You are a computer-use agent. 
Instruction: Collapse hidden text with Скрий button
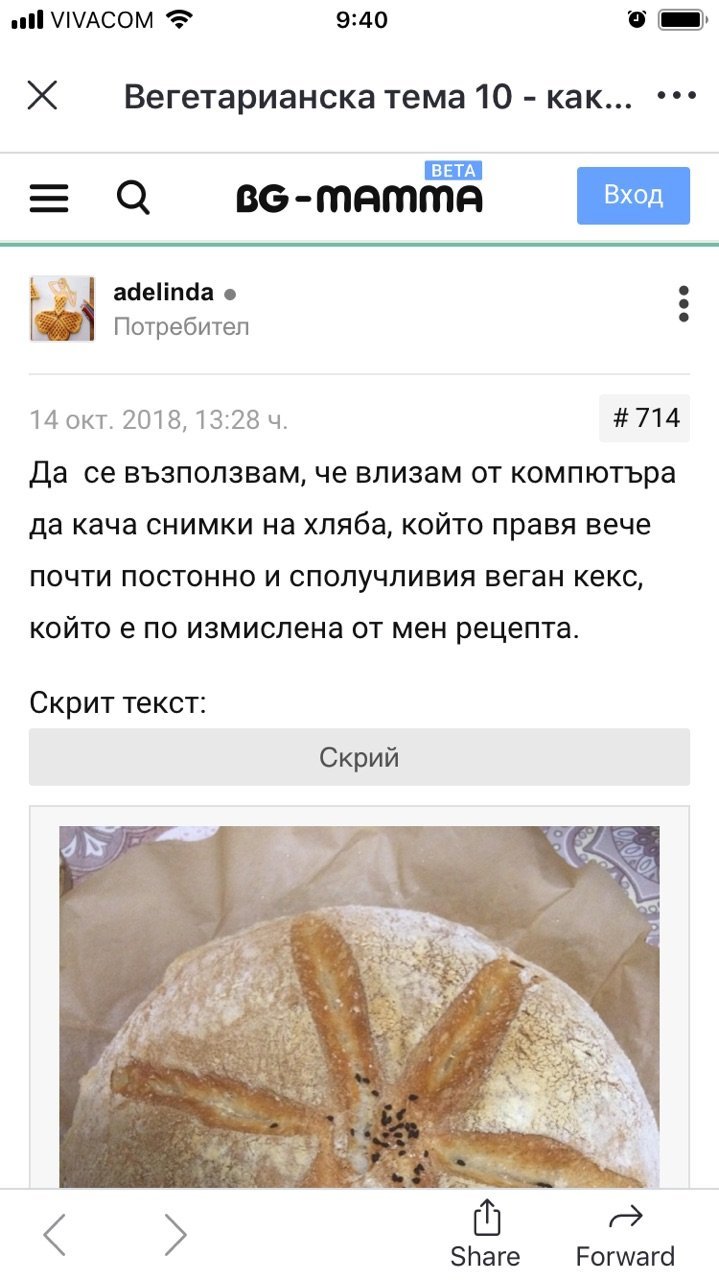coord(359,757)
